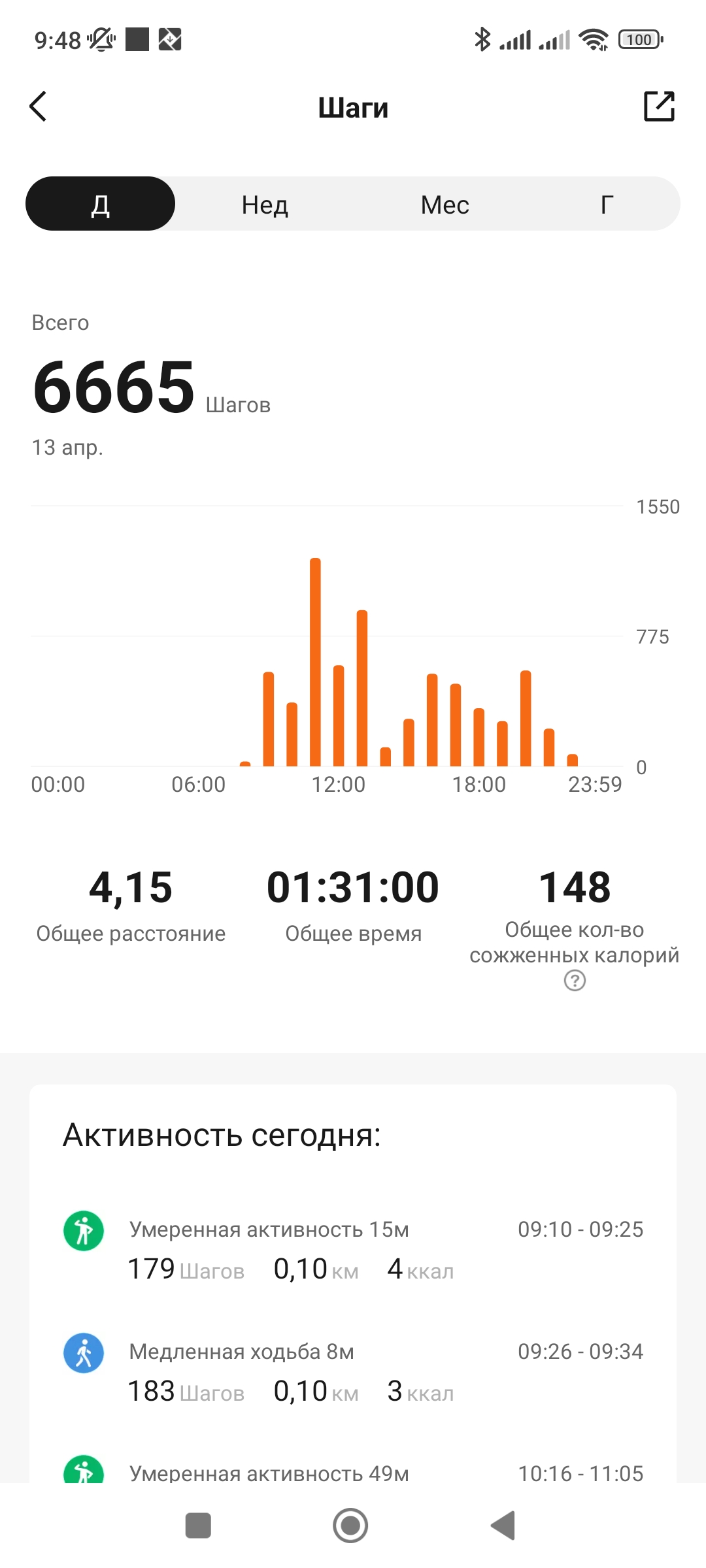This screenshot has height=1568, width=706.
Task: Select the tallest orange bar near 11:00
Action: click(x=316, y=660)
